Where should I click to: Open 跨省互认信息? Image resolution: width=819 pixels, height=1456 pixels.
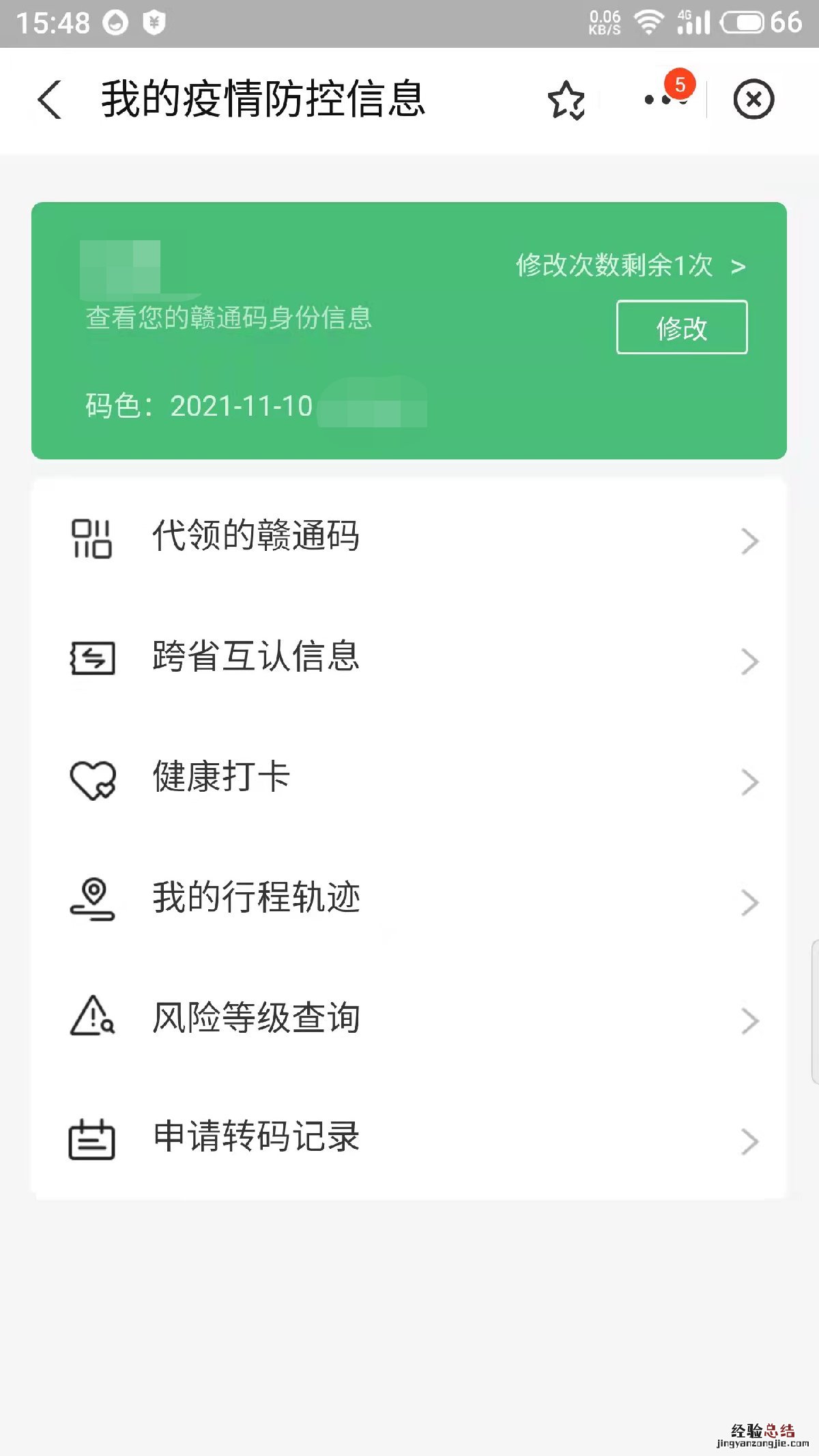tap(409, 658)
